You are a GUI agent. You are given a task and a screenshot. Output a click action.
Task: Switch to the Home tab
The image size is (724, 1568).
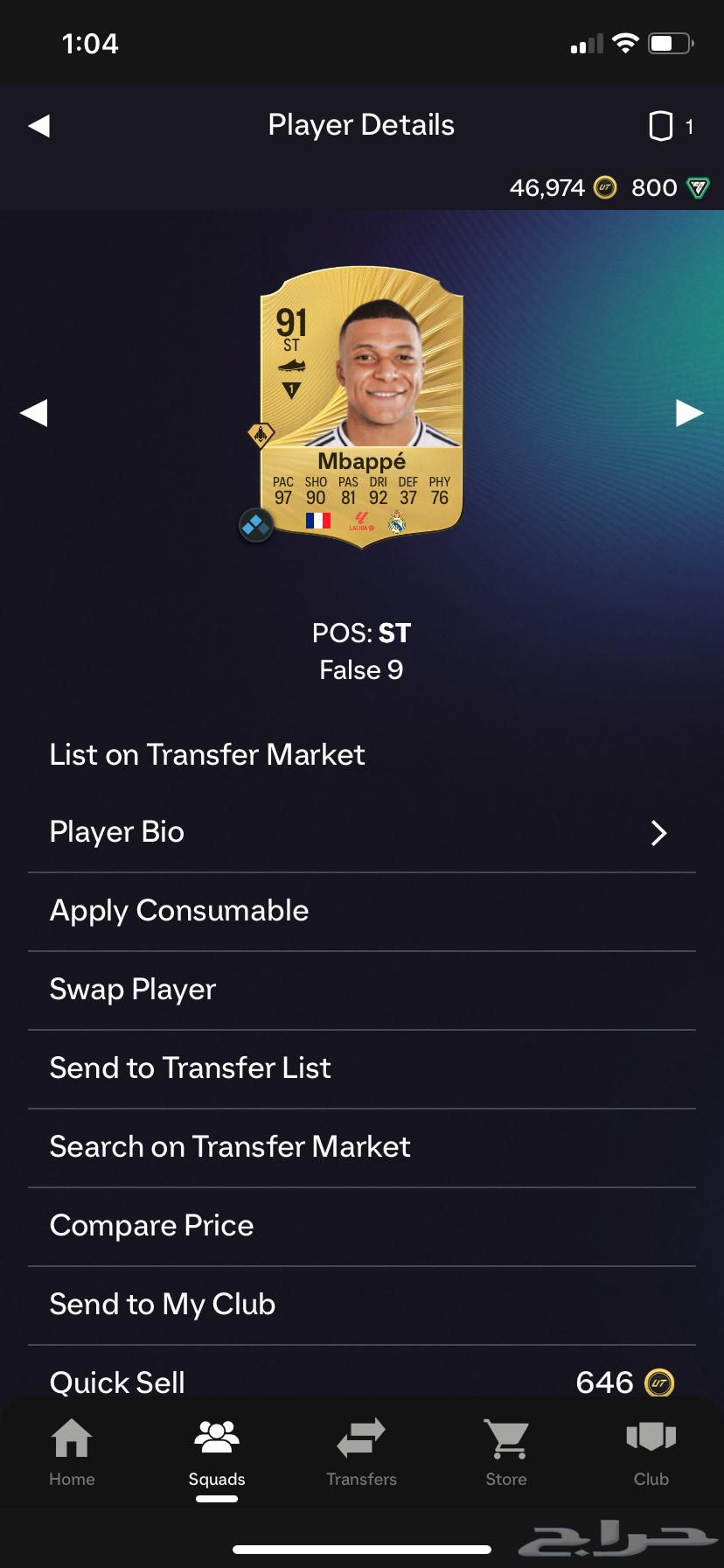(72, 1452)
